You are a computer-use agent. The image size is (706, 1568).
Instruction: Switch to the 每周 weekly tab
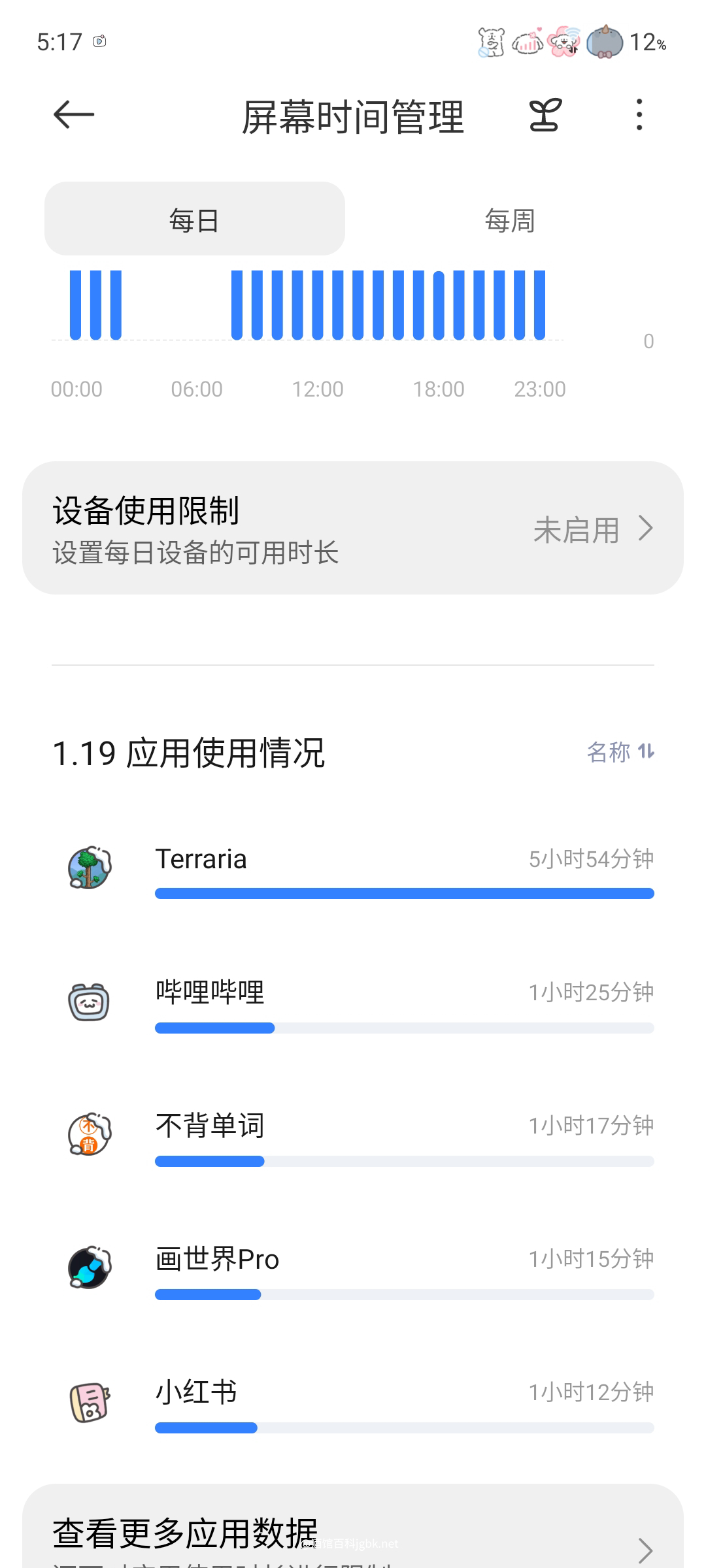[x=509, y=220]
